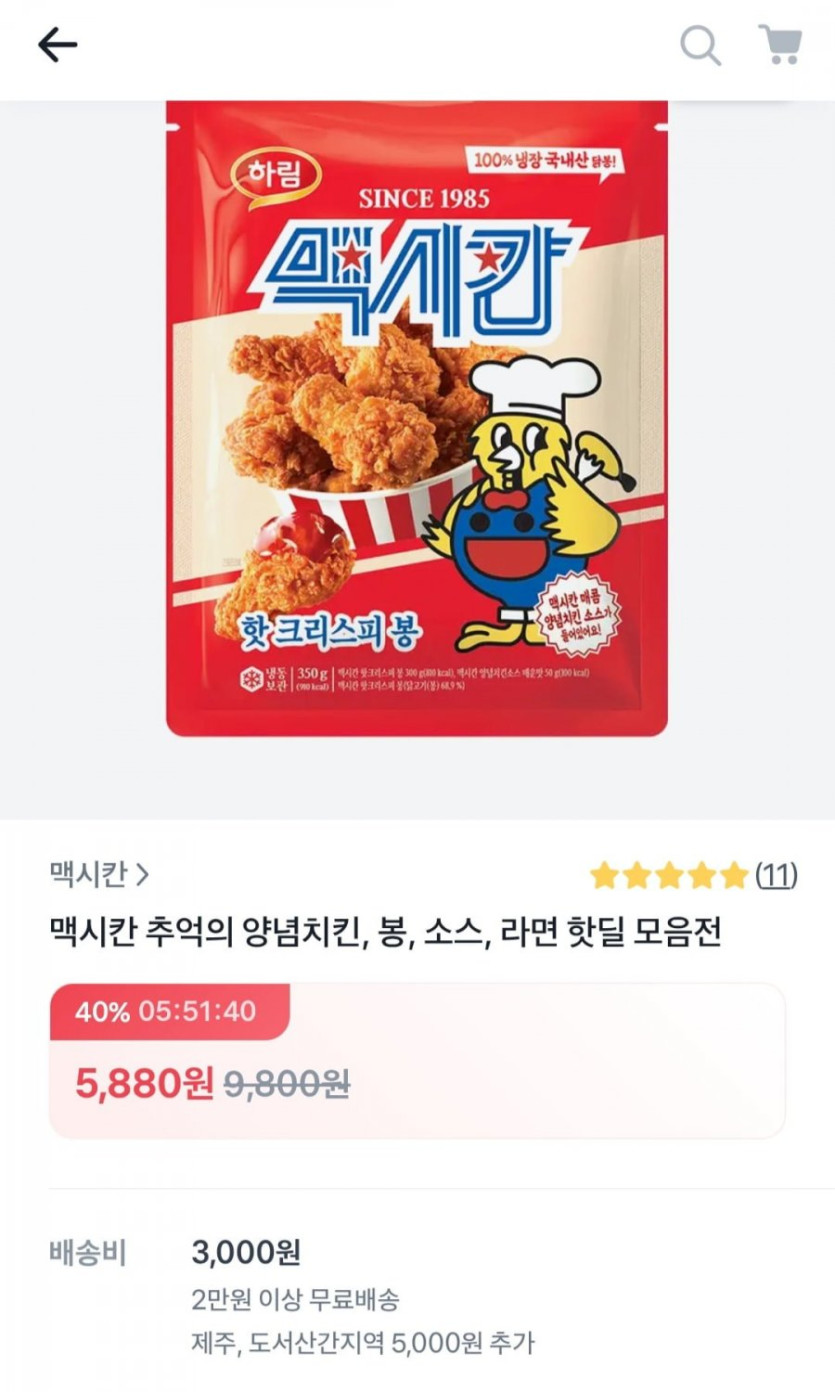Screen dimensions: 835x1392
Task: Open the 맥시칸 핫 크리스피 봉 product image
Action: tap(417, 420)
